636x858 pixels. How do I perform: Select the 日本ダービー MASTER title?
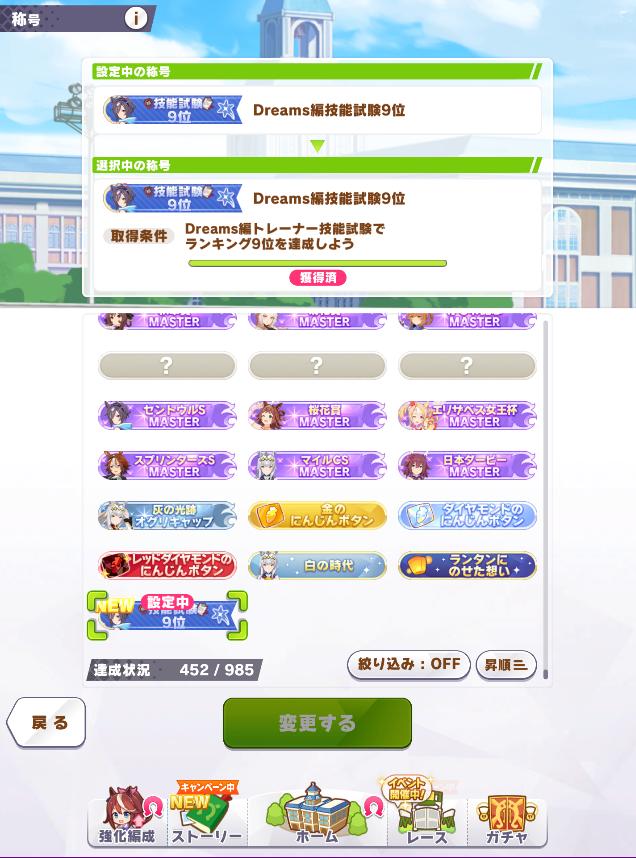coord(467,465)
